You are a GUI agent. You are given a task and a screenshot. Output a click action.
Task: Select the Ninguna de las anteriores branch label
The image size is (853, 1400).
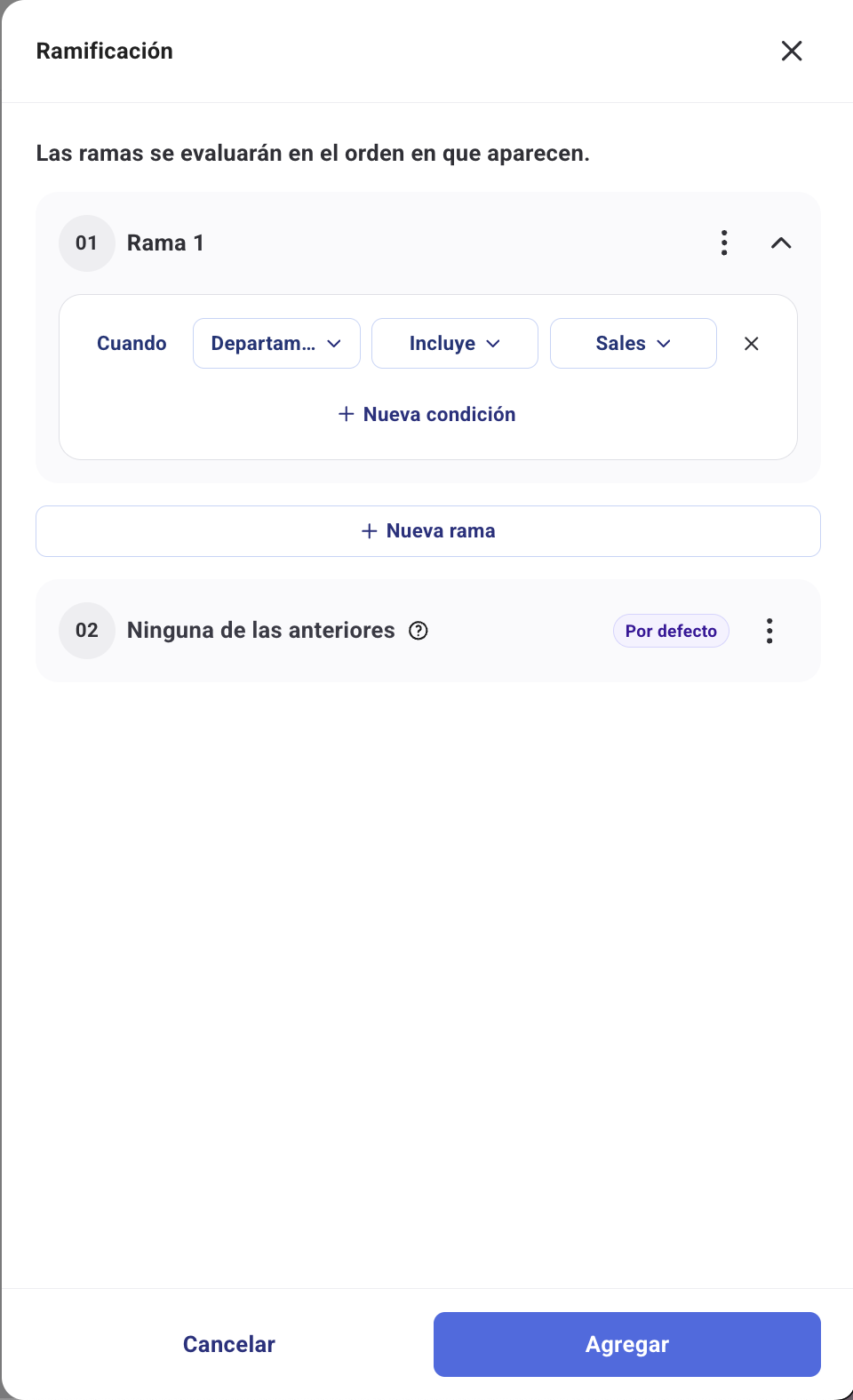(260, 631)
